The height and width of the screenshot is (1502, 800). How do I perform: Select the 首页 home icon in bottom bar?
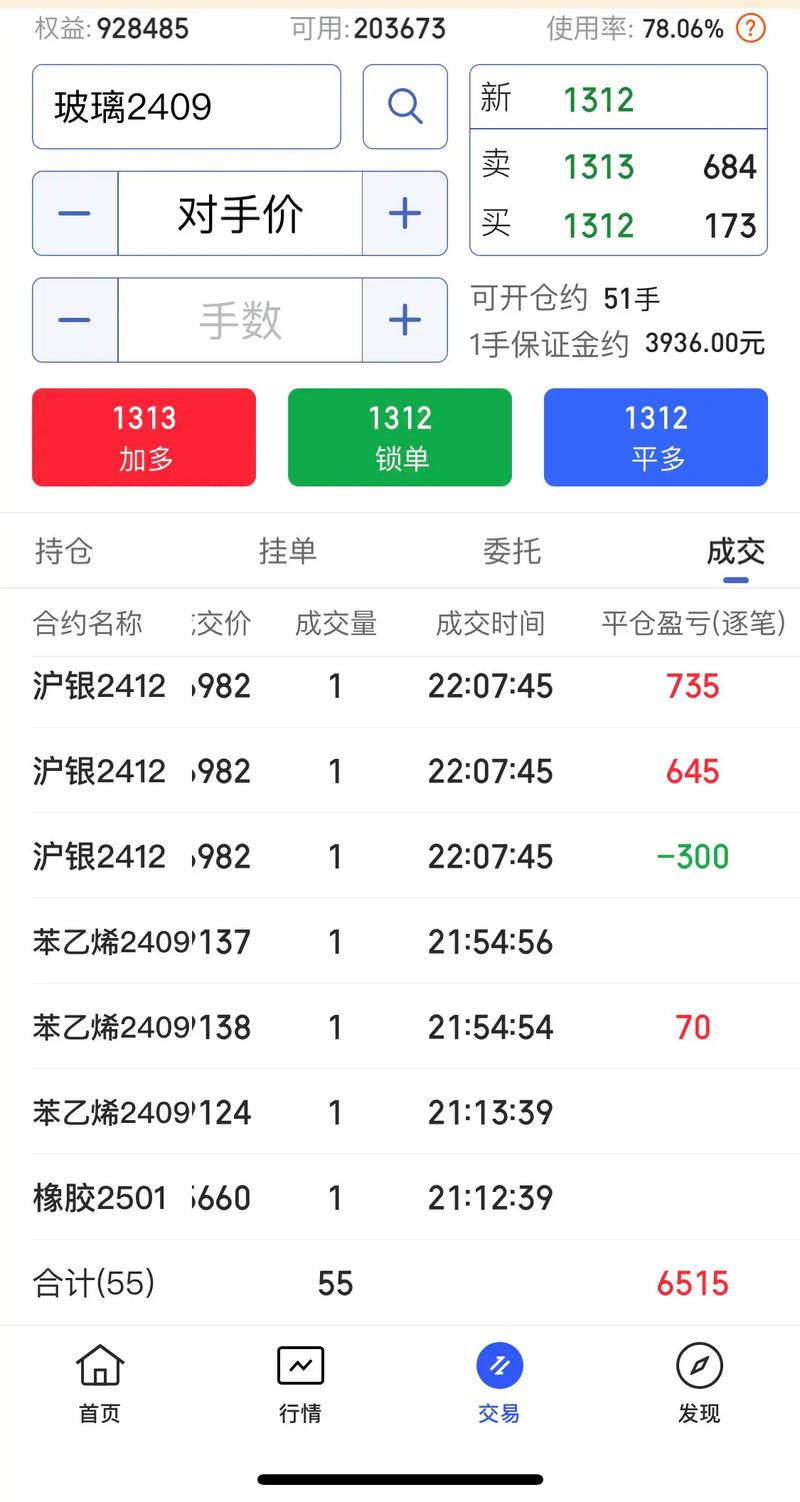[x=98, y=1380]
